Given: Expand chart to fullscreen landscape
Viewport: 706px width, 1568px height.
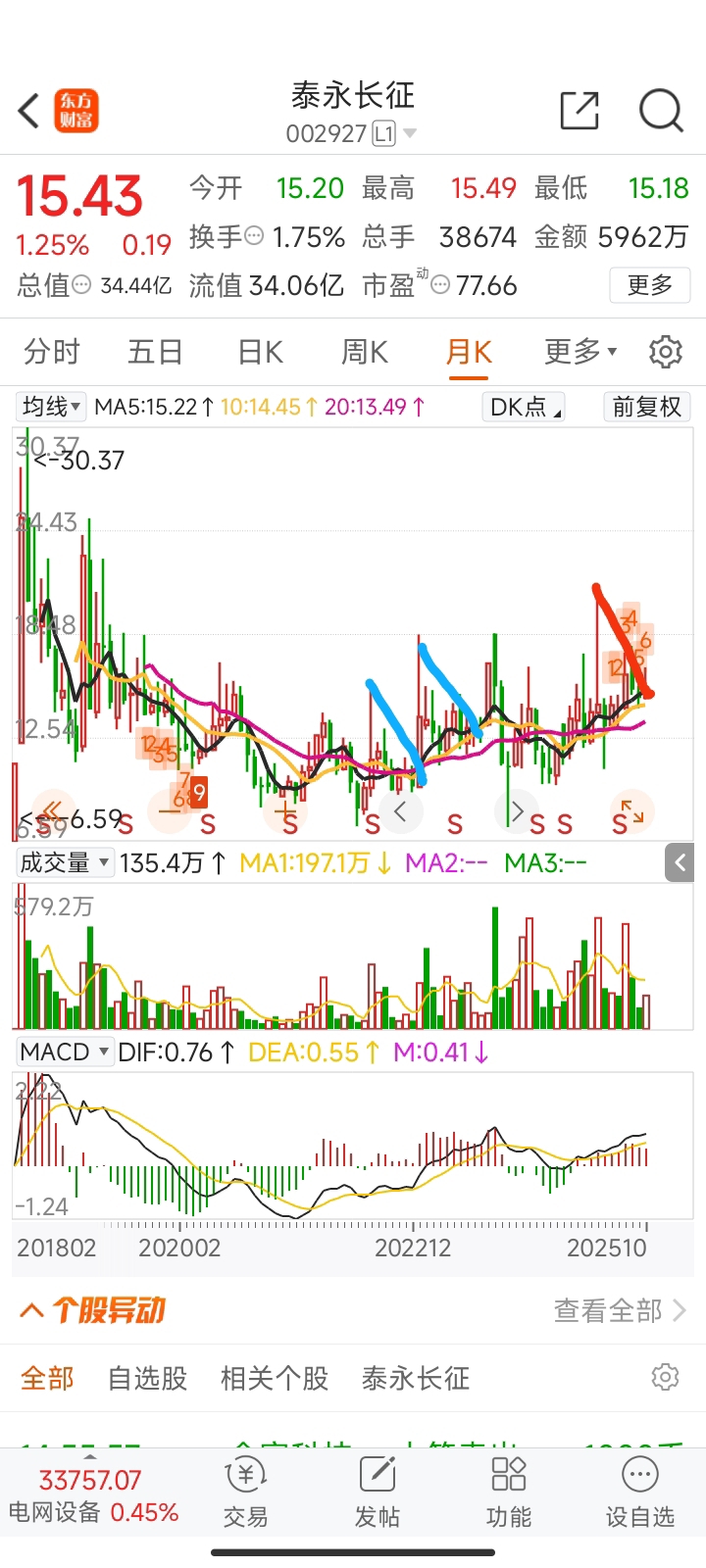Looking at the screenshot, I should (632, 812).
